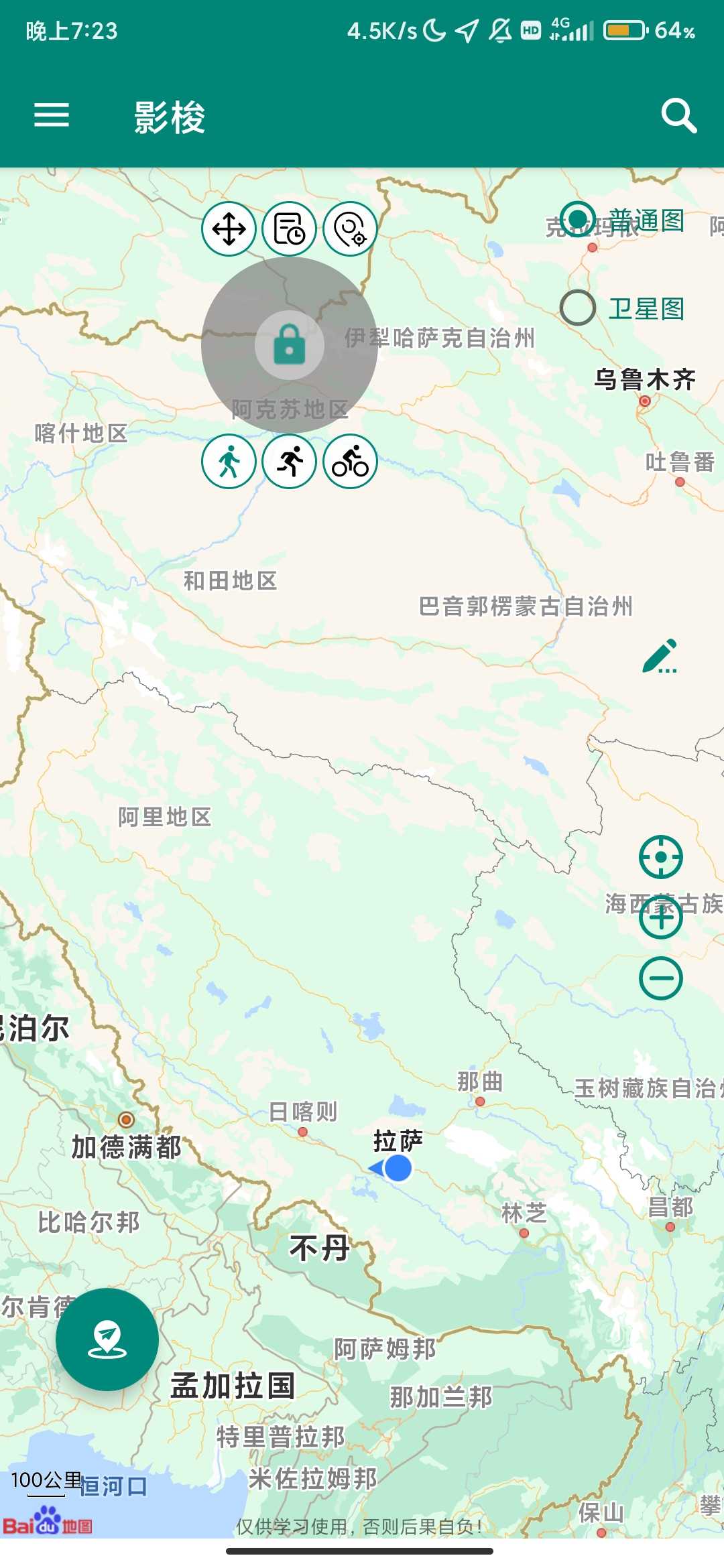The height and width of the screenshot is (1568, 724).
Task: Switch to 普通图 map view
Action: pos(578,220)
